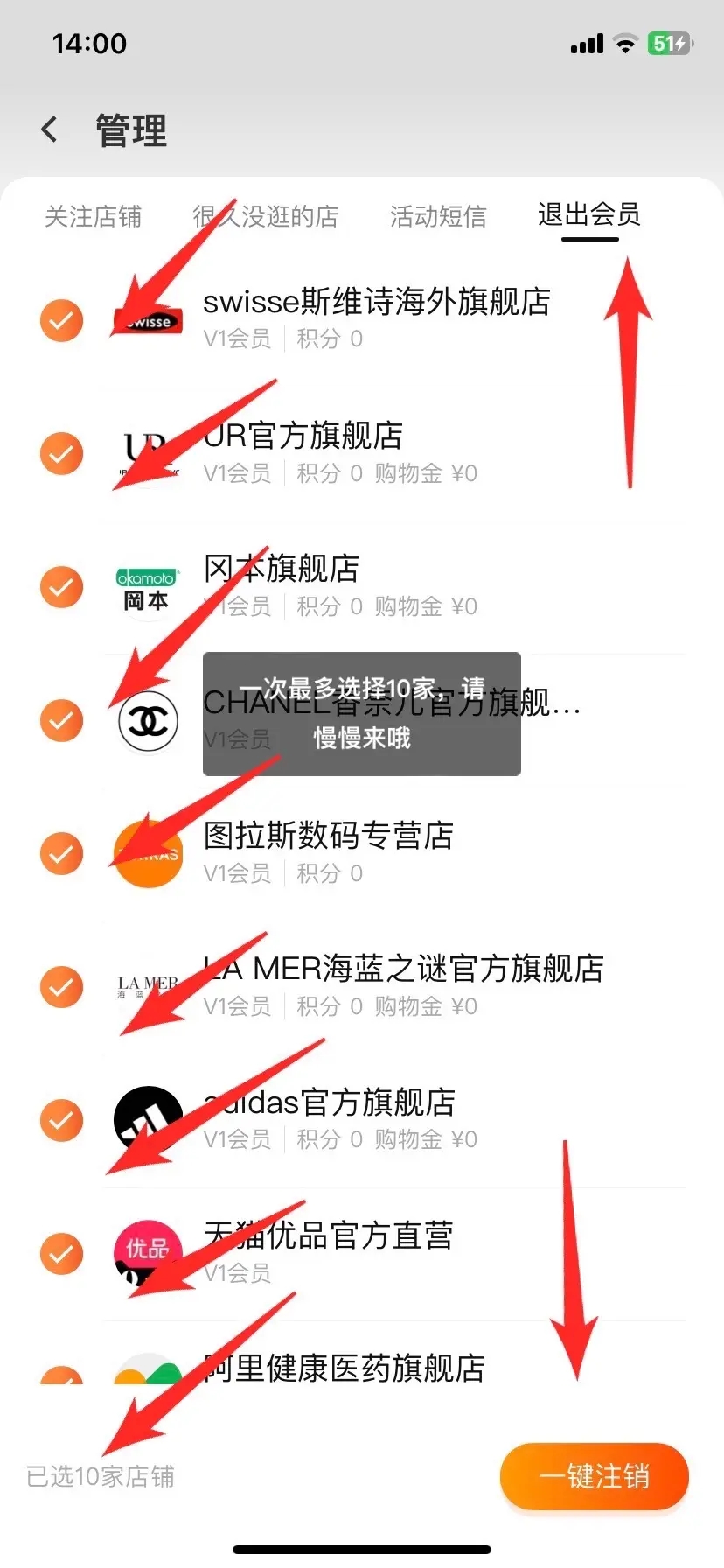The height and width of the screenshot is (1568, 724).
Task: Uncheck UR官方旗舰店
Action: [61, 453]
